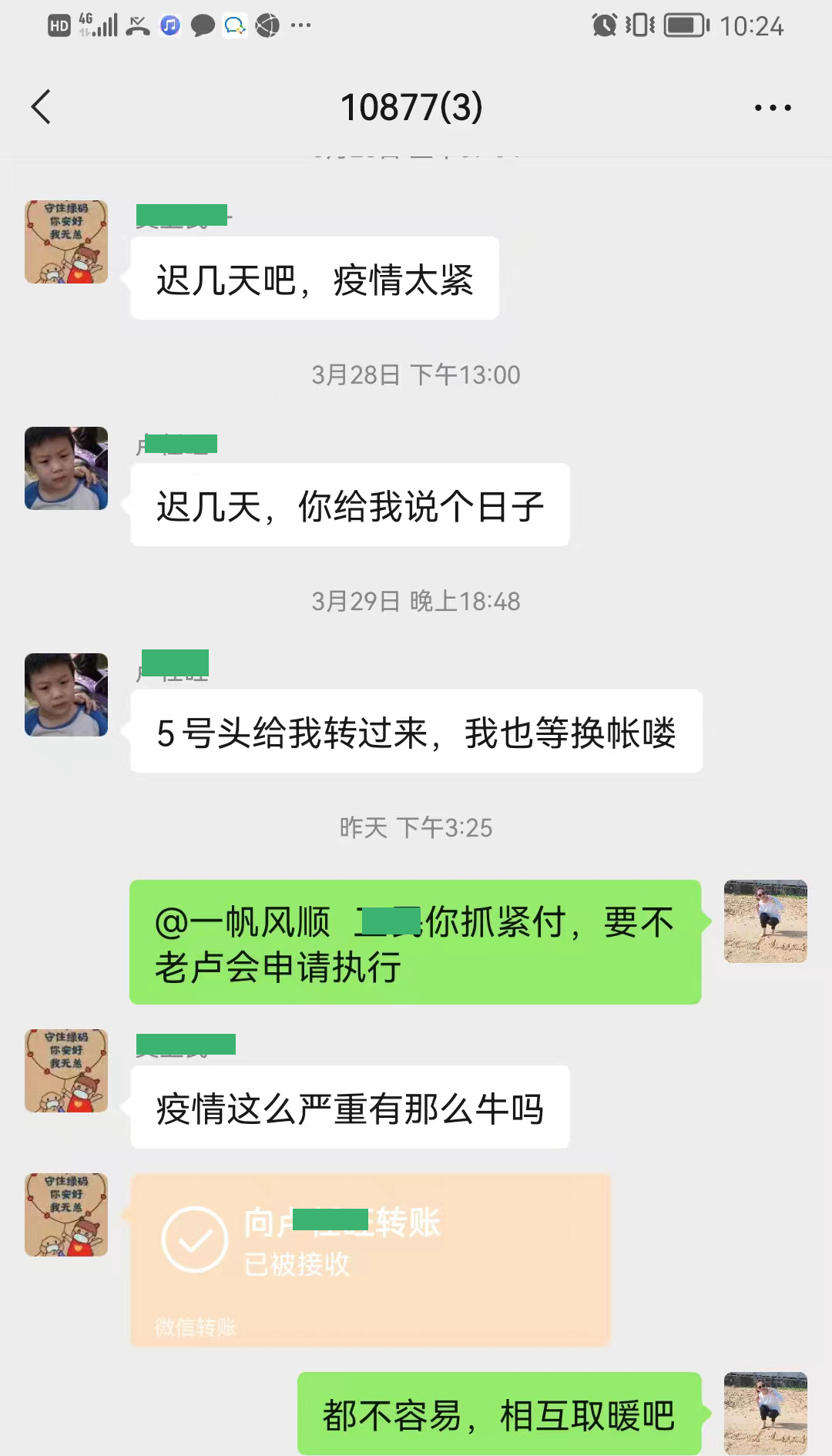Go back from the 10877 group chat
The image size is (832, 1456).
[42, 107]
